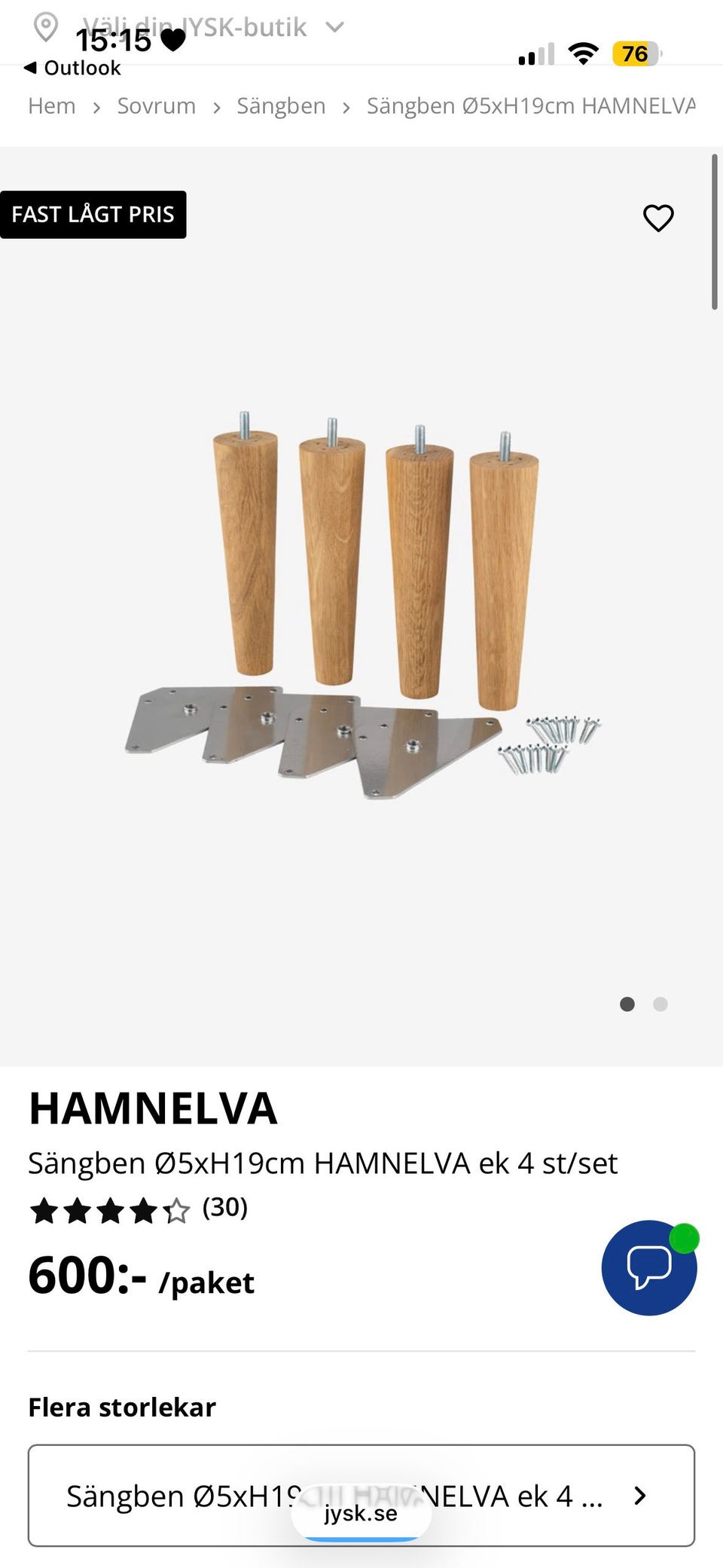The width and height of the screenshot is (723, 1568).
Task: Open the live chat bubble
Action: click(x=648, y=1267)
